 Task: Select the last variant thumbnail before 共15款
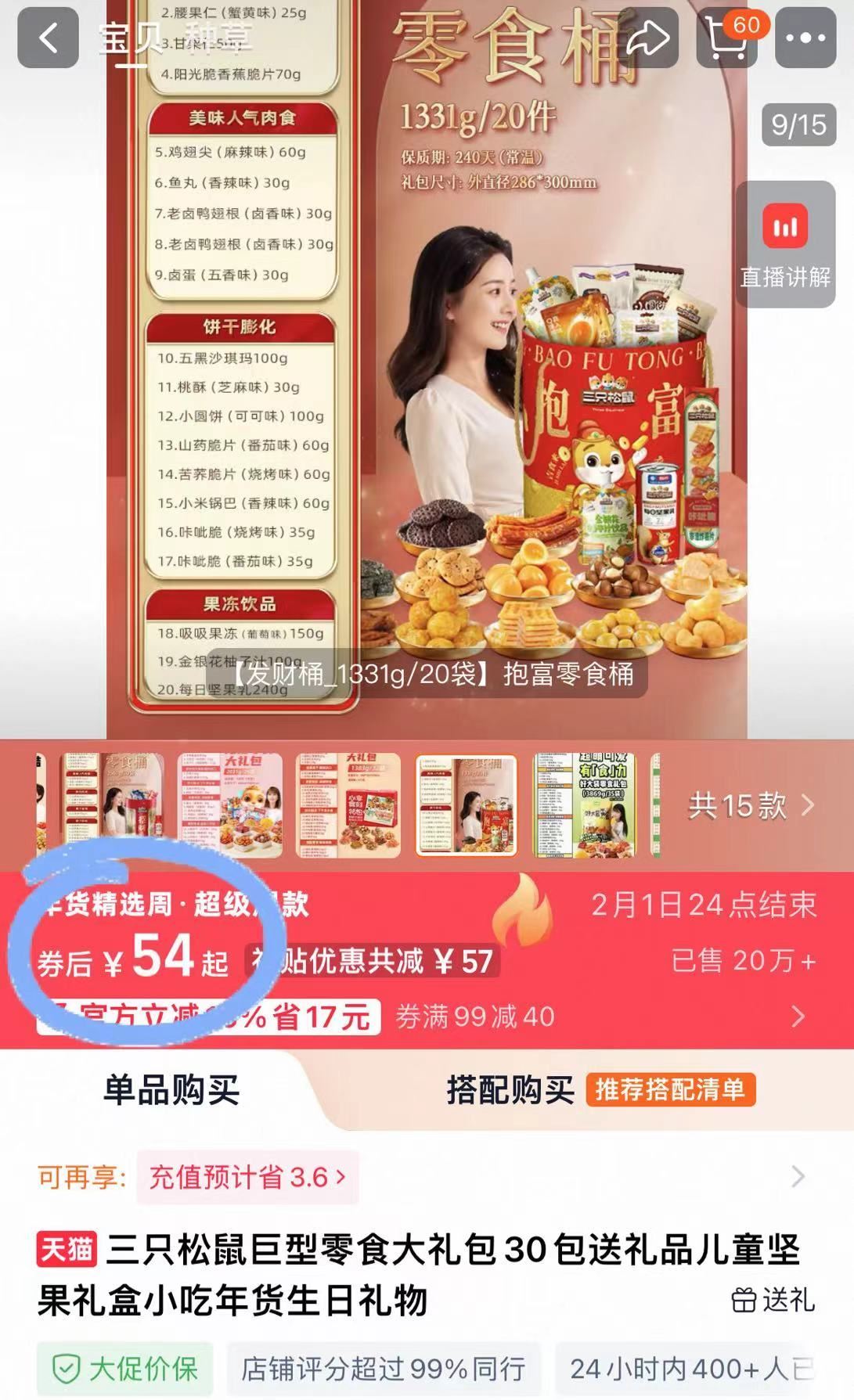point(585,805)
